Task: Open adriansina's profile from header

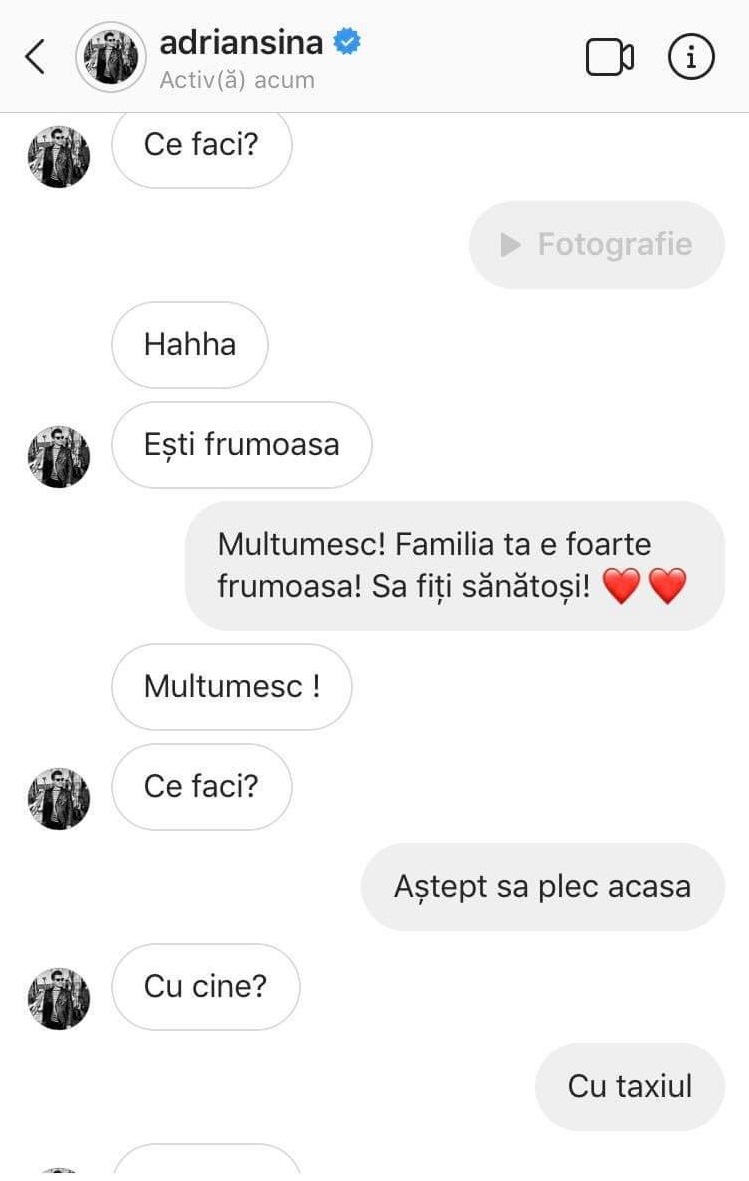Action: click(x=240, y=44)
